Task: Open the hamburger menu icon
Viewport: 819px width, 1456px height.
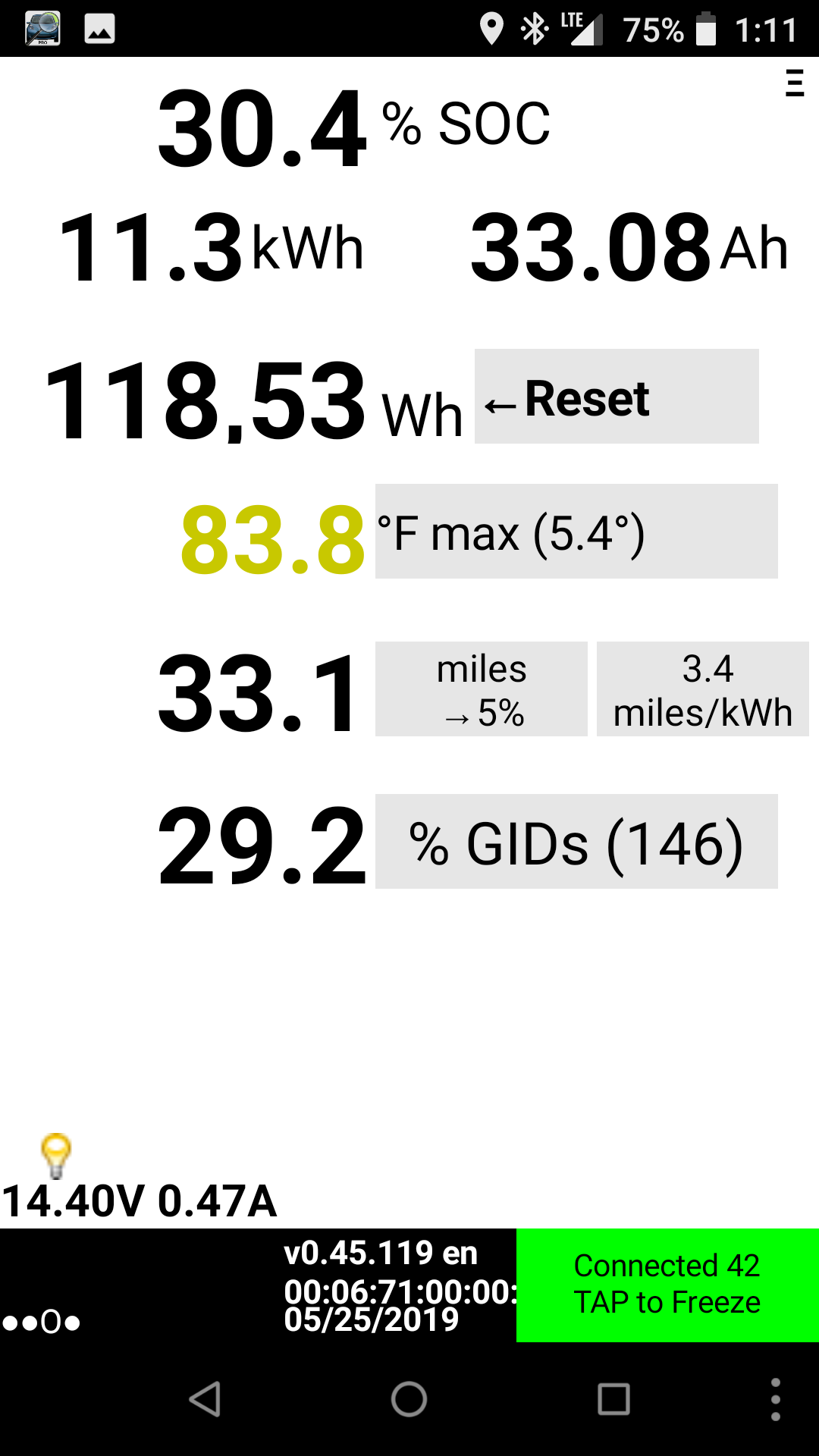Action: [794, 83]
